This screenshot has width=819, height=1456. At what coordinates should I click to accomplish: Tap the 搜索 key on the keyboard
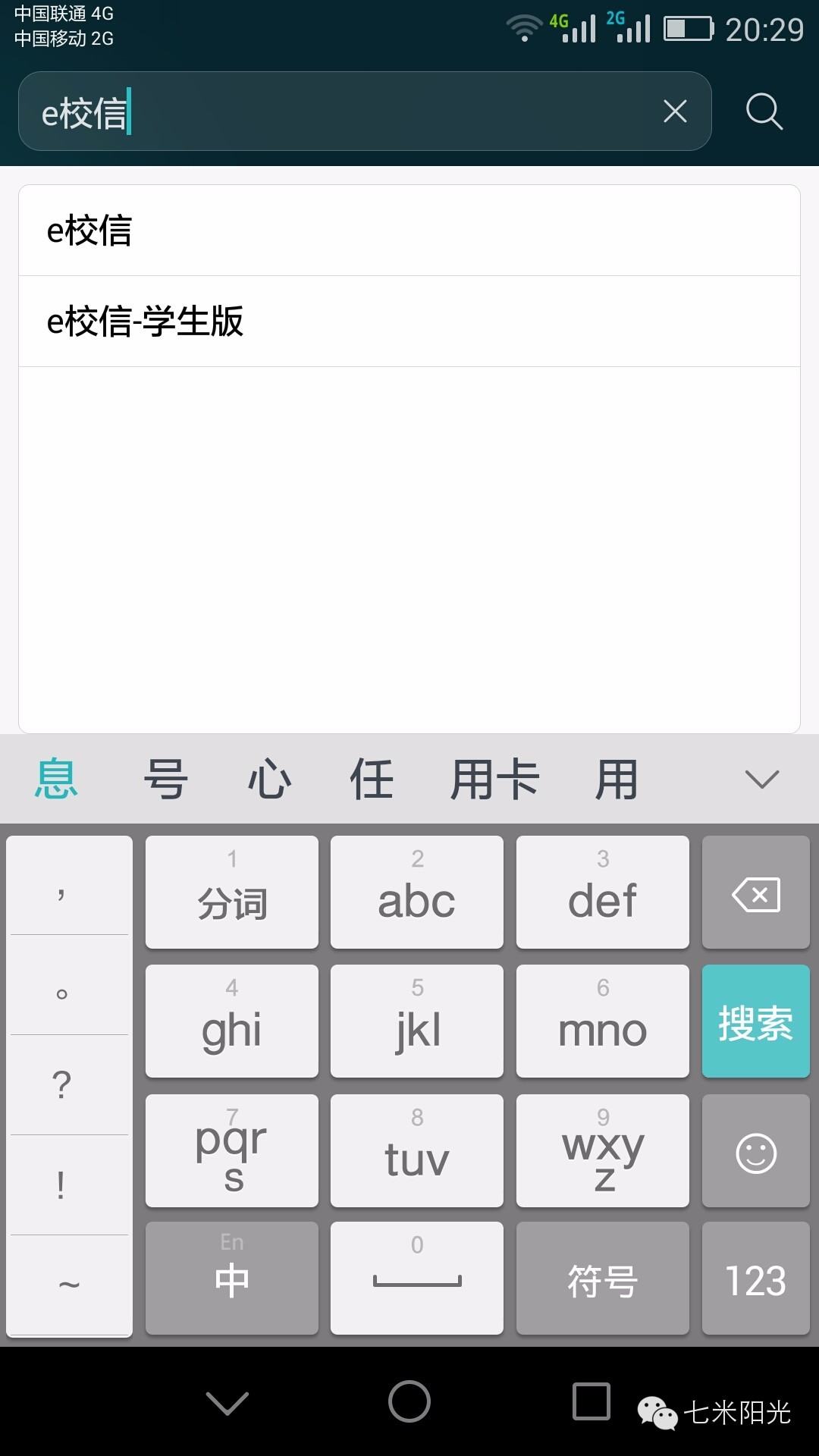tap(755, 1021)
